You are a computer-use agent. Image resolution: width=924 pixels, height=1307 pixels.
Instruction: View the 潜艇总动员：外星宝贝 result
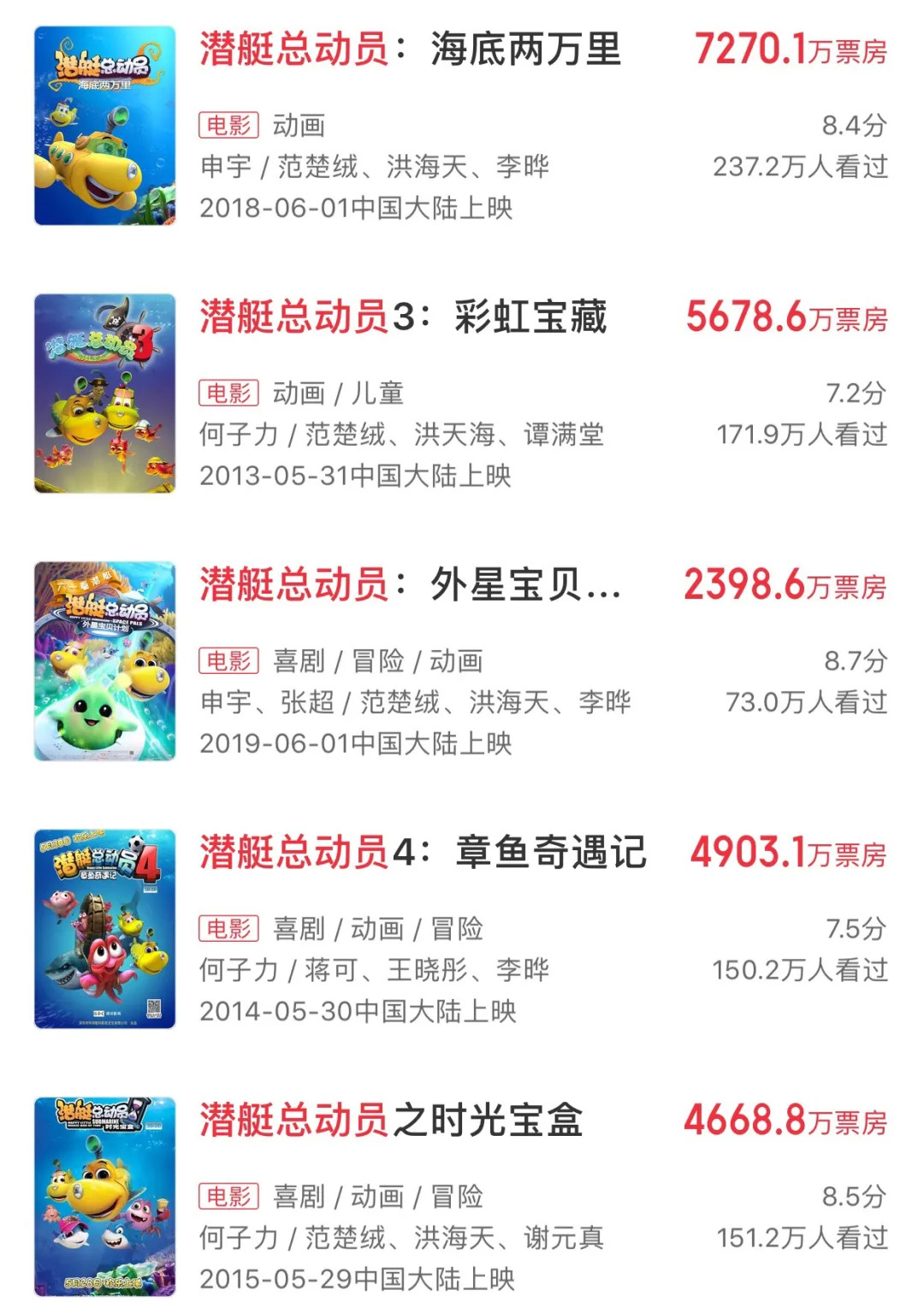click(x=410, y=585)
